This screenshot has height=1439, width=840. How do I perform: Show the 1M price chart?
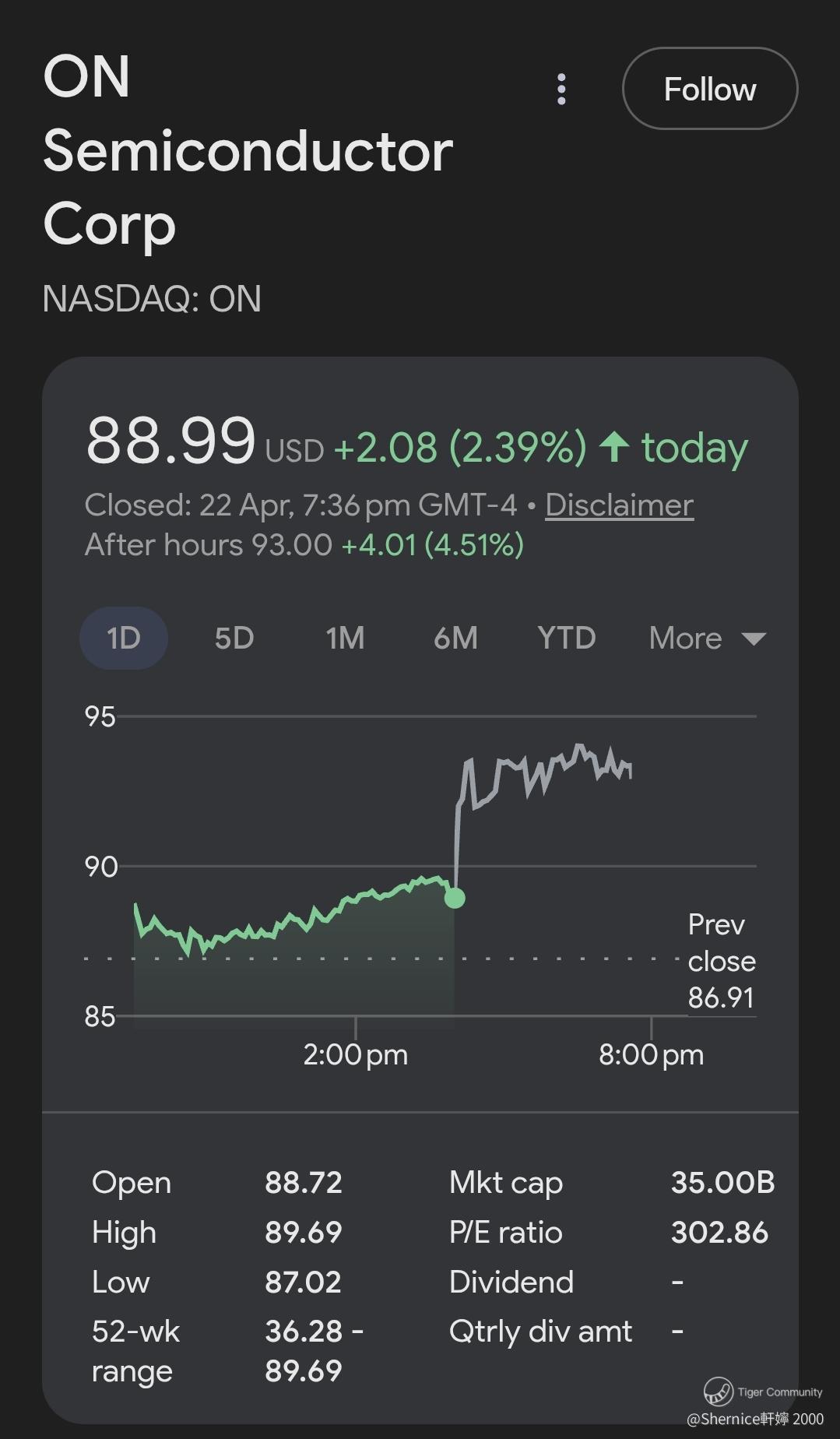click(345, 639)
